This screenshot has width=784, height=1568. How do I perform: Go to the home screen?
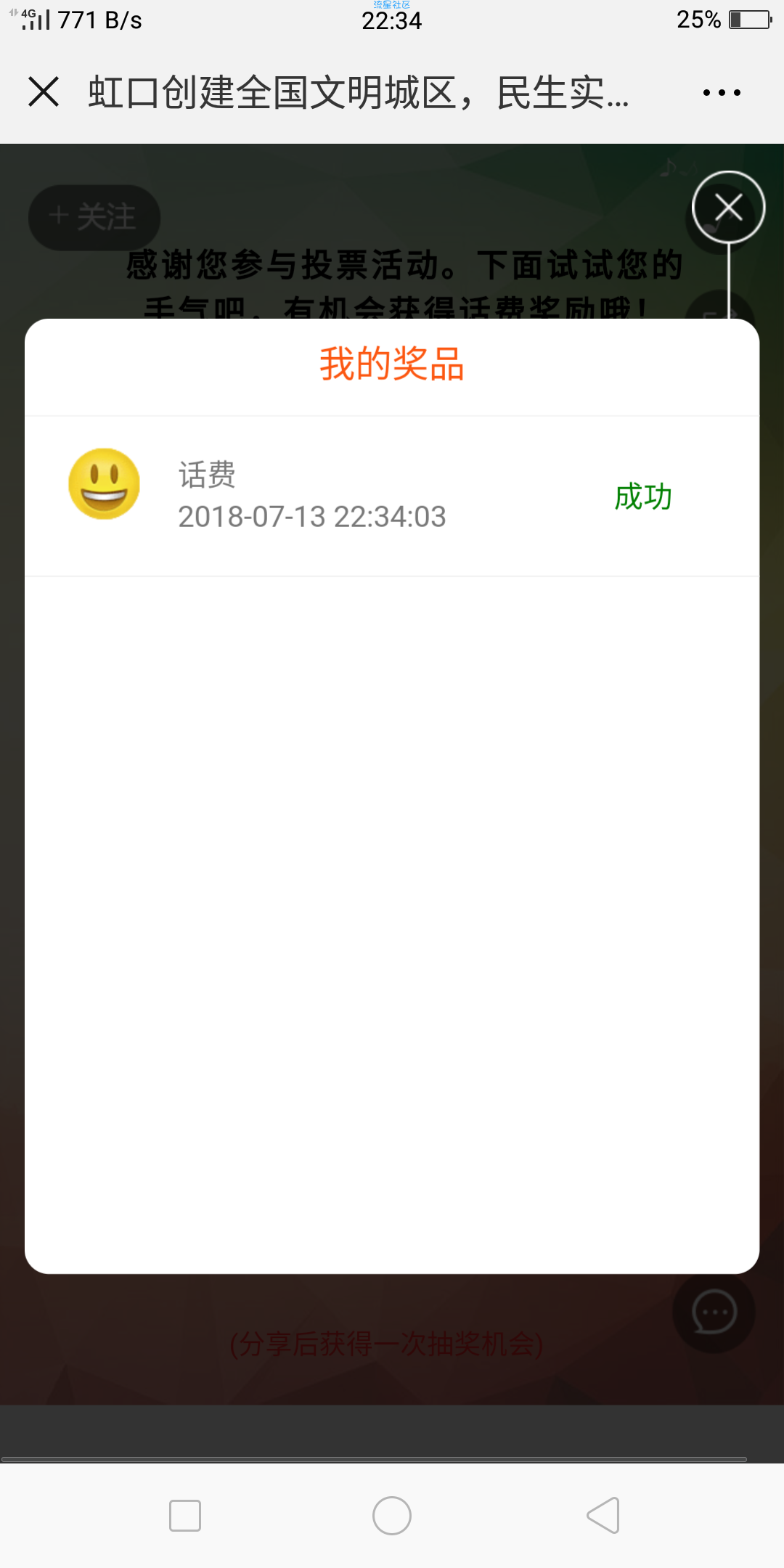[x=392, y=1516]
